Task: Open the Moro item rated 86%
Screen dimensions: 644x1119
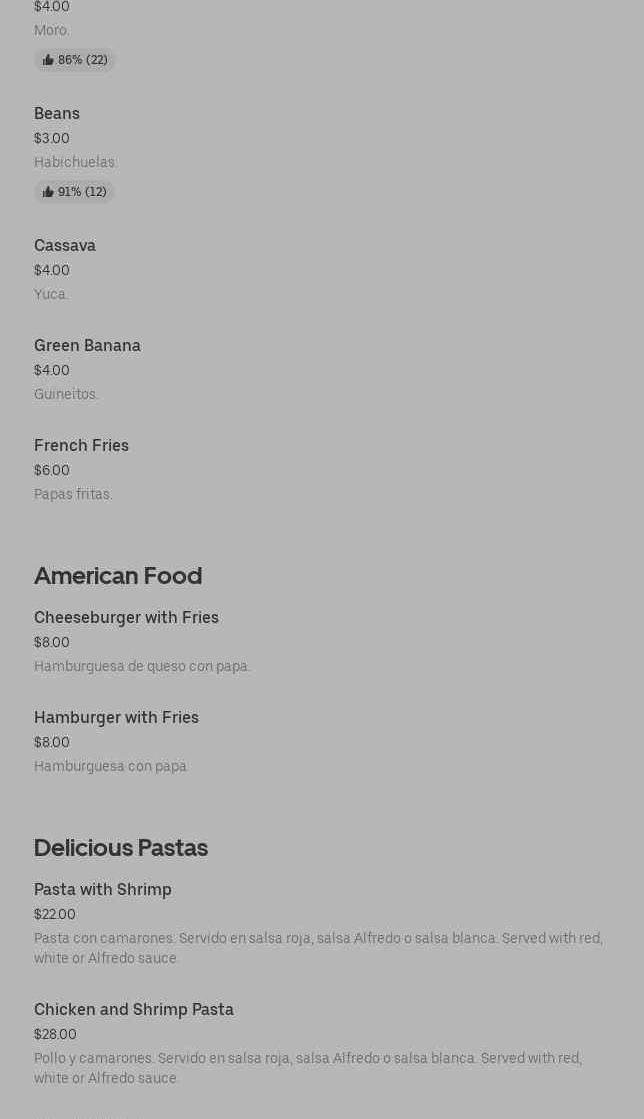Action: coord(52,30)
